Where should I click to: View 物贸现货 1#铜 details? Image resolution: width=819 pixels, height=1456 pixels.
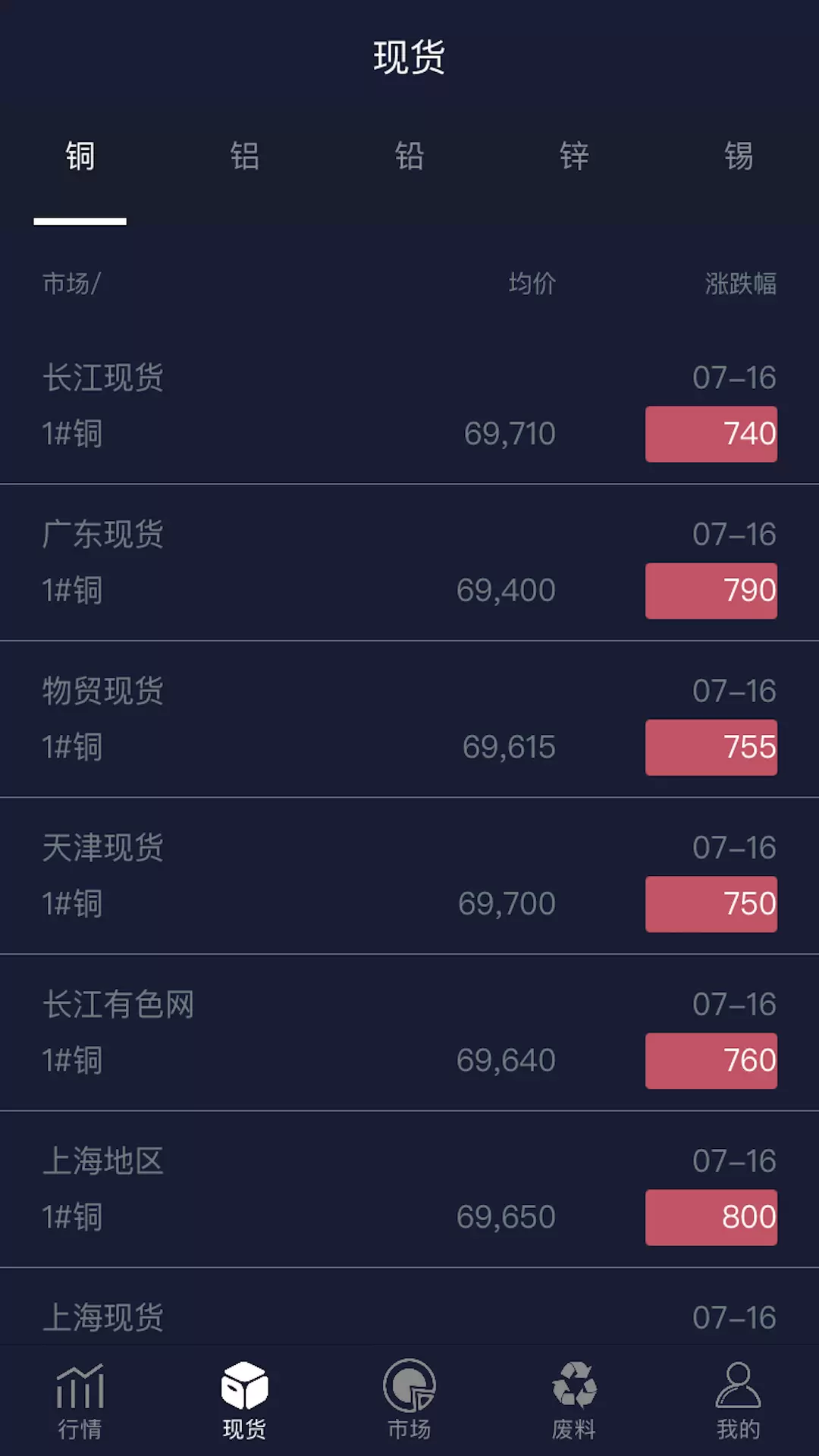409,719
